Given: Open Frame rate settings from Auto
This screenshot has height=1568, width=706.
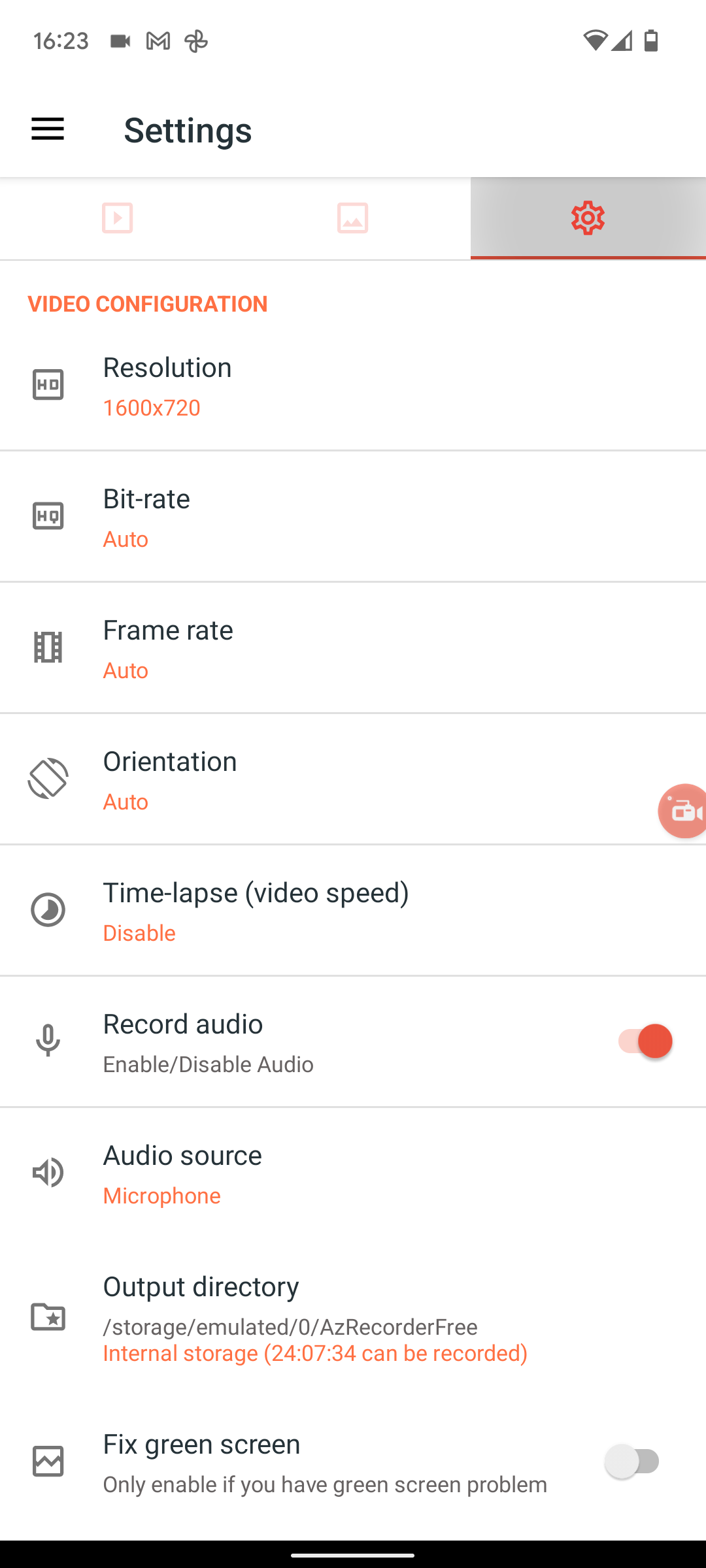Looking at the screenshot, I should point(261,647).
